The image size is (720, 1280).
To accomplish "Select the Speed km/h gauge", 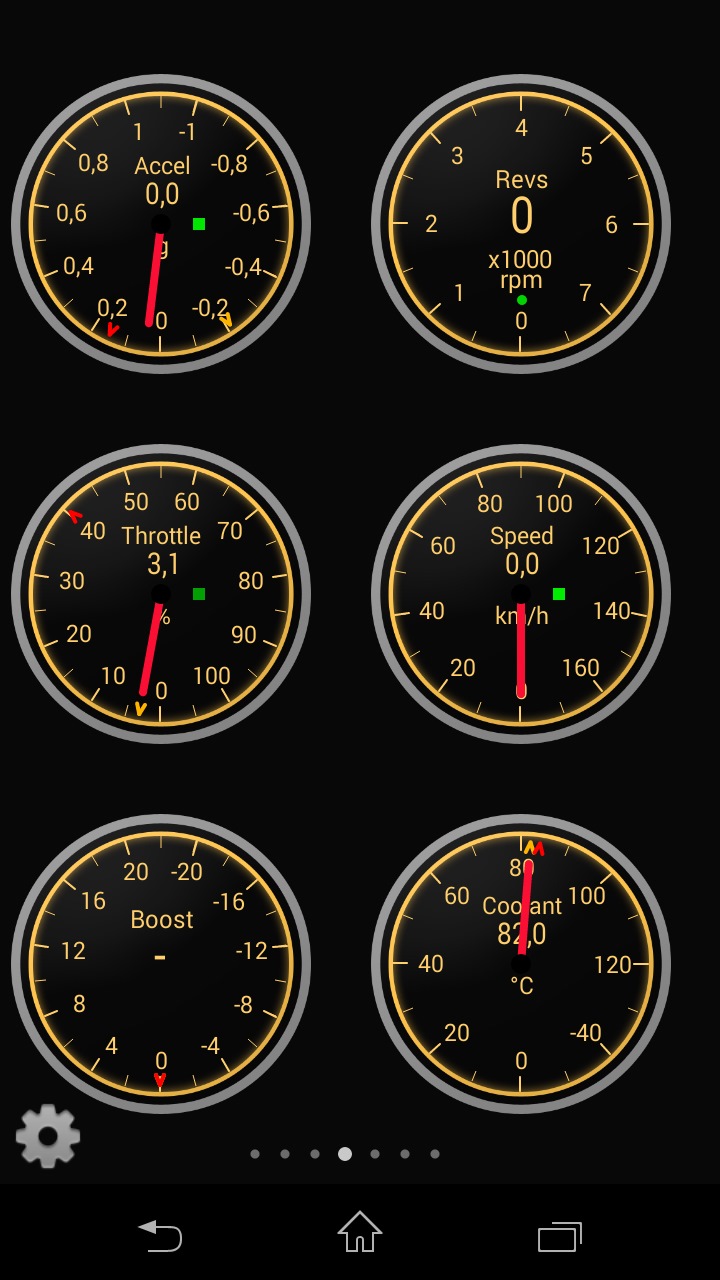I will click(521, 594).
